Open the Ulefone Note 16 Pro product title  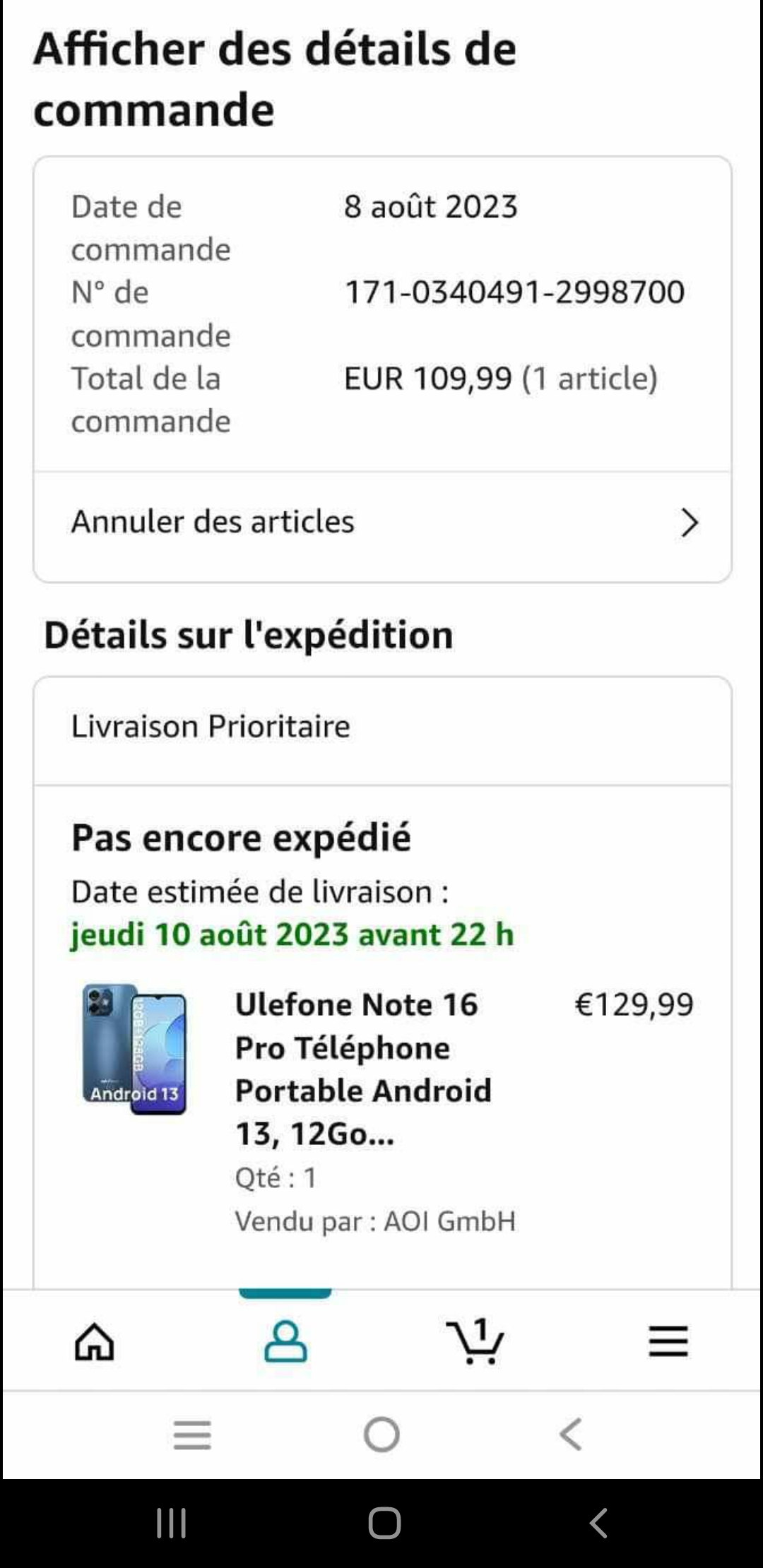363,1068
